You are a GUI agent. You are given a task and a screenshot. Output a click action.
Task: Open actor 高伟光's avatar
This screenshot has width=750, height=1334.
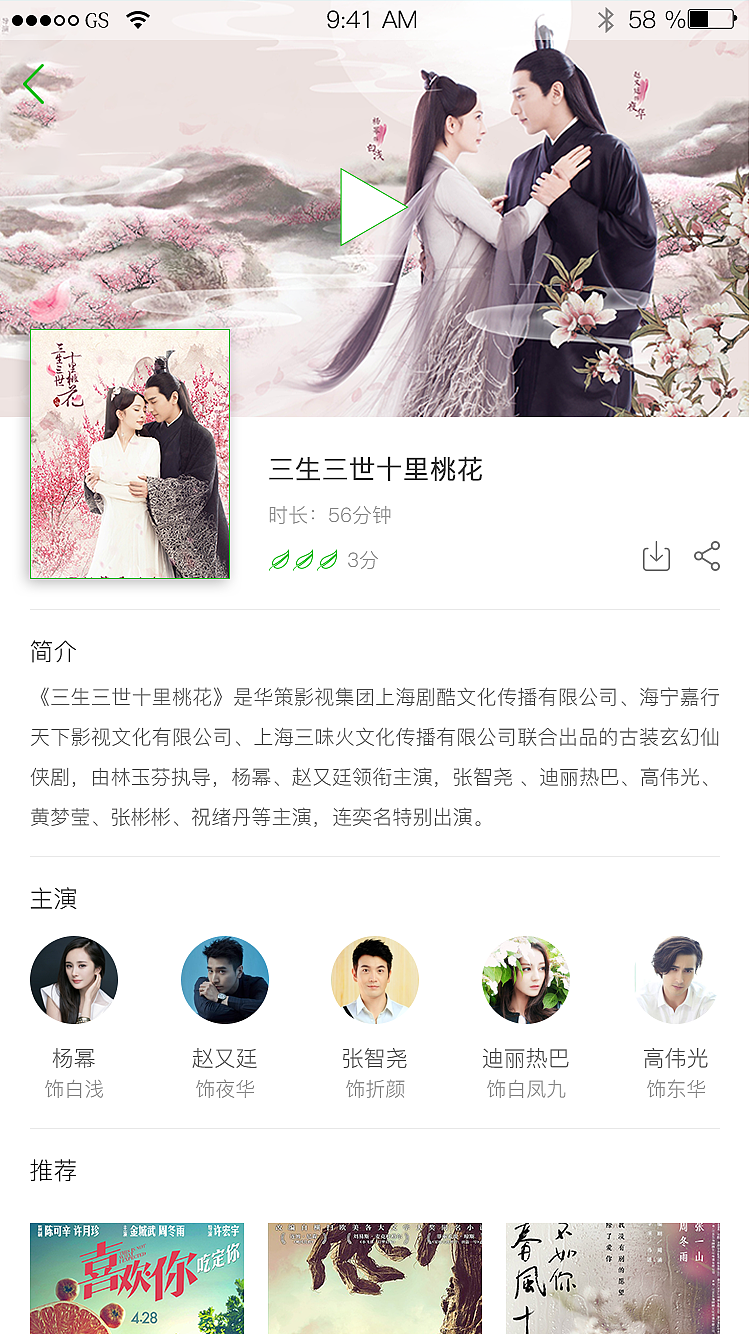click(676, 980)
